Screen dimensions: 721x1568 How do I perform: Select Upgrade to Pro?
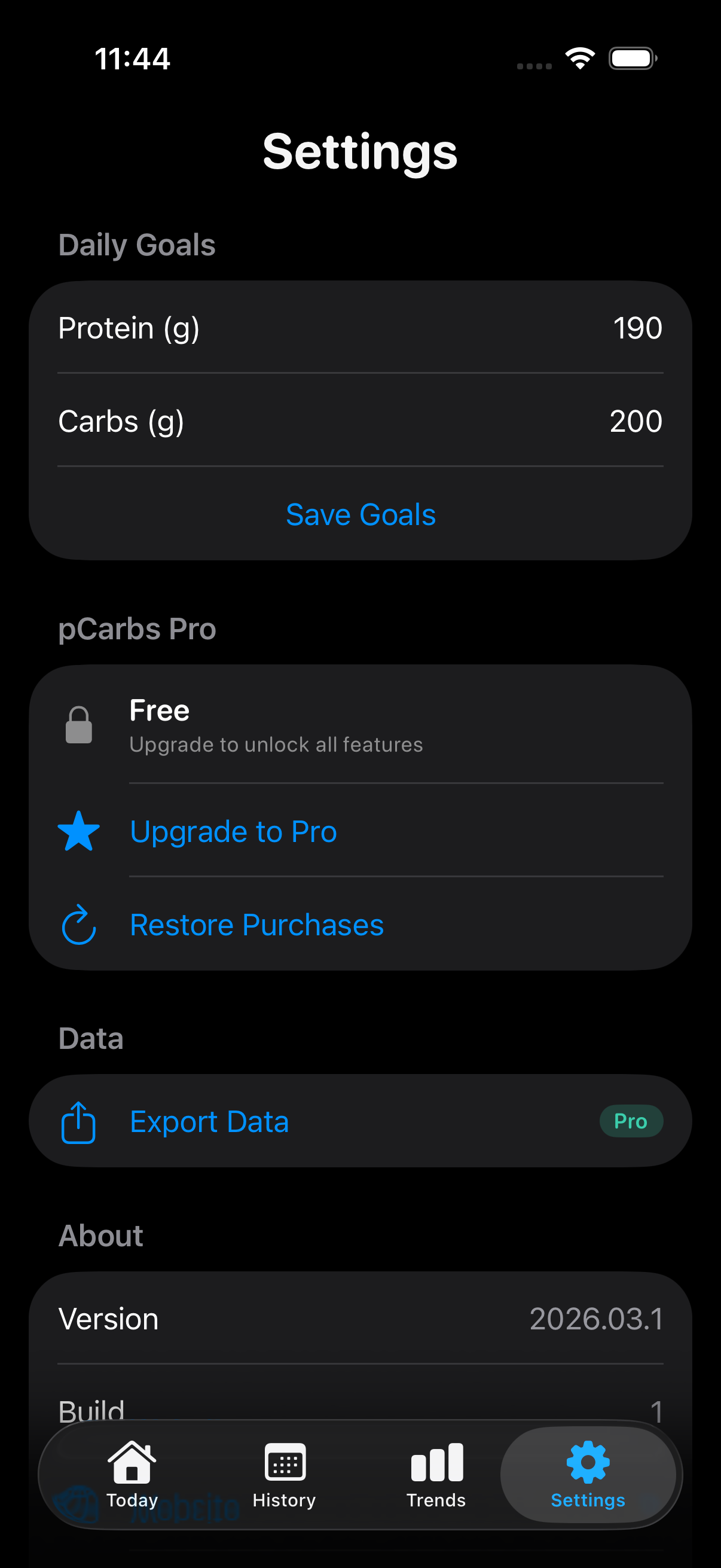pos(233,831)
